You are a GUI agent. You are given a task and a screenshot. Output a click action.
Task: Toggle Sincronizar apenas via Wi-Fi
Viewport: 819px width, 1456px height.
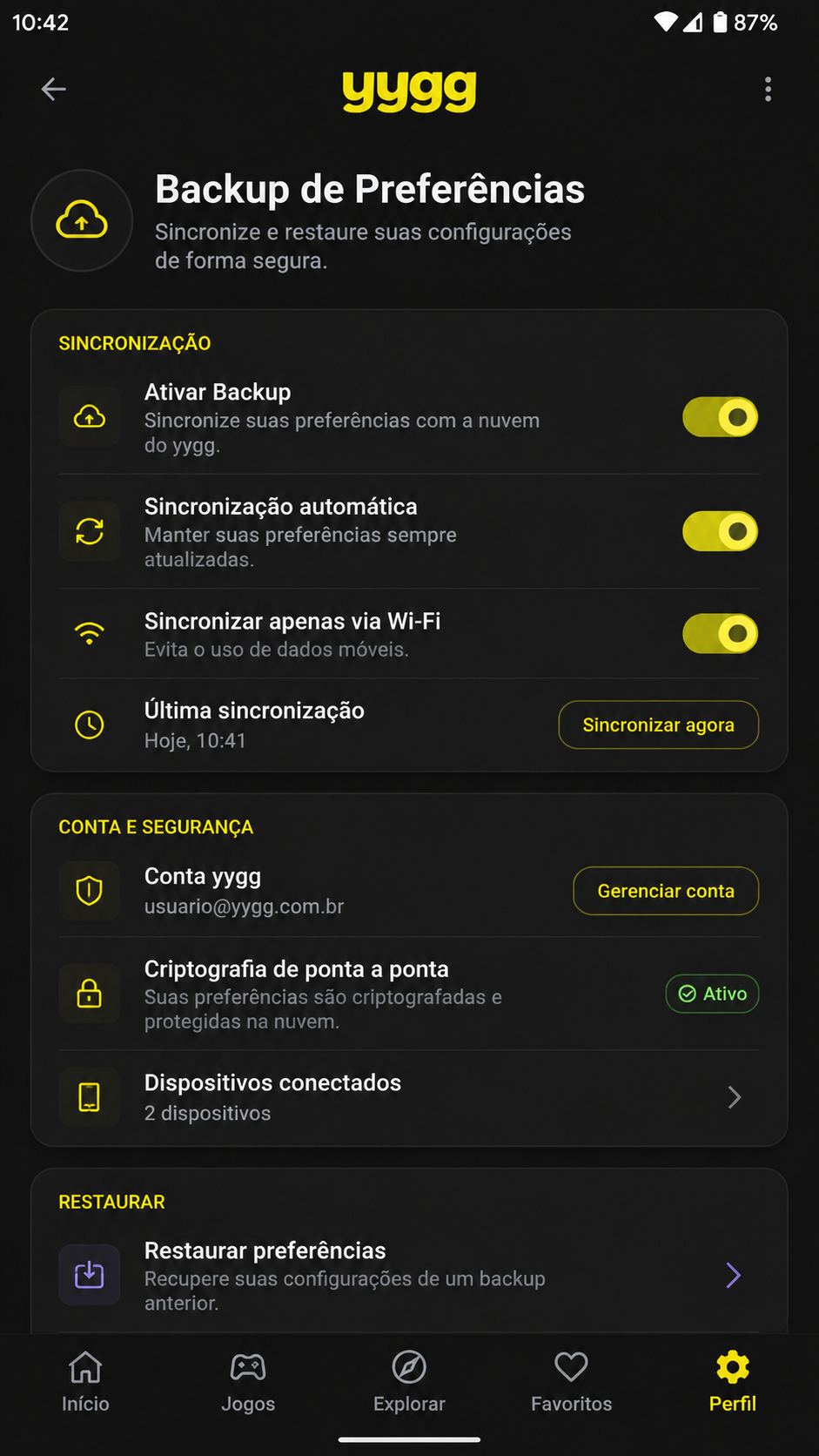721,633
